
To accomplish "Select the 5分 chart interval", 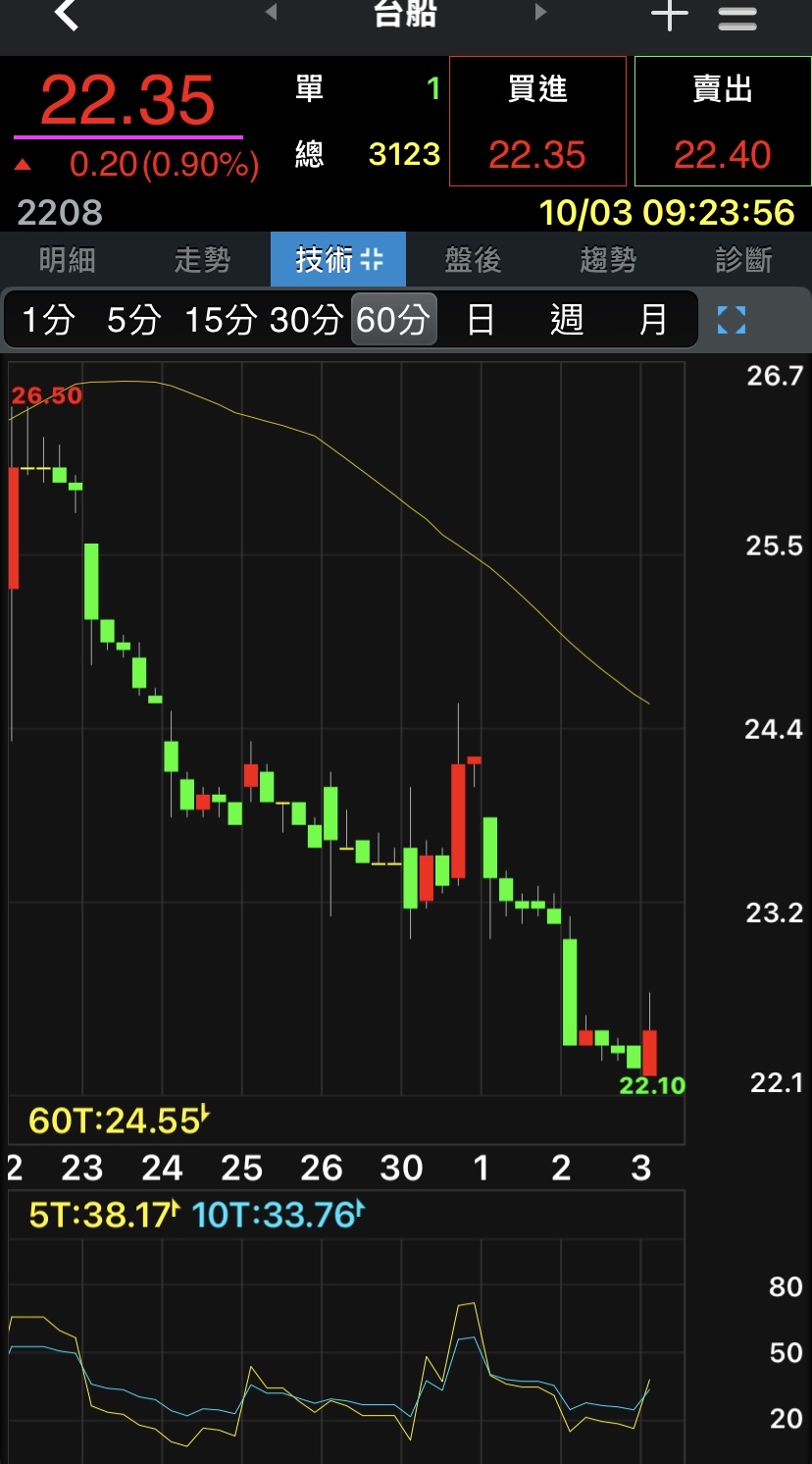I will pos(133,320).
